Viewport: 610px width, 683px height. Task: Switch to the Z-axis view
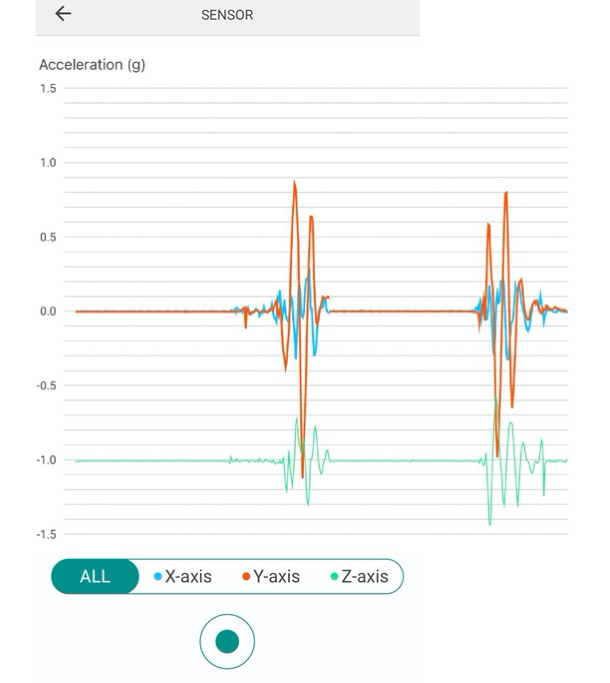pyautogui.click(x=359, y=576)
